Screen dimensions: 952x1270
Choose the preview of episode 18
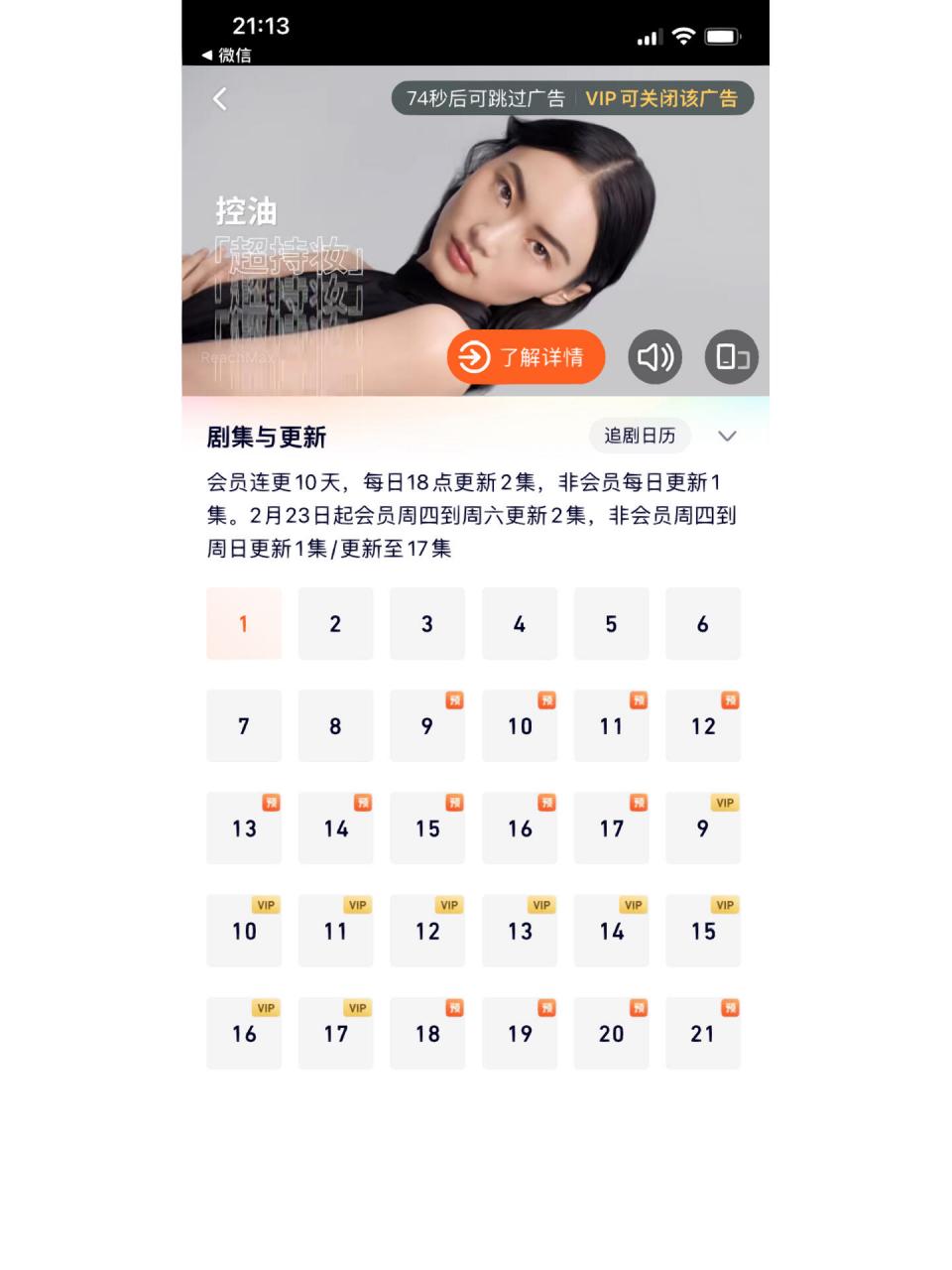tap(427, 1034)
